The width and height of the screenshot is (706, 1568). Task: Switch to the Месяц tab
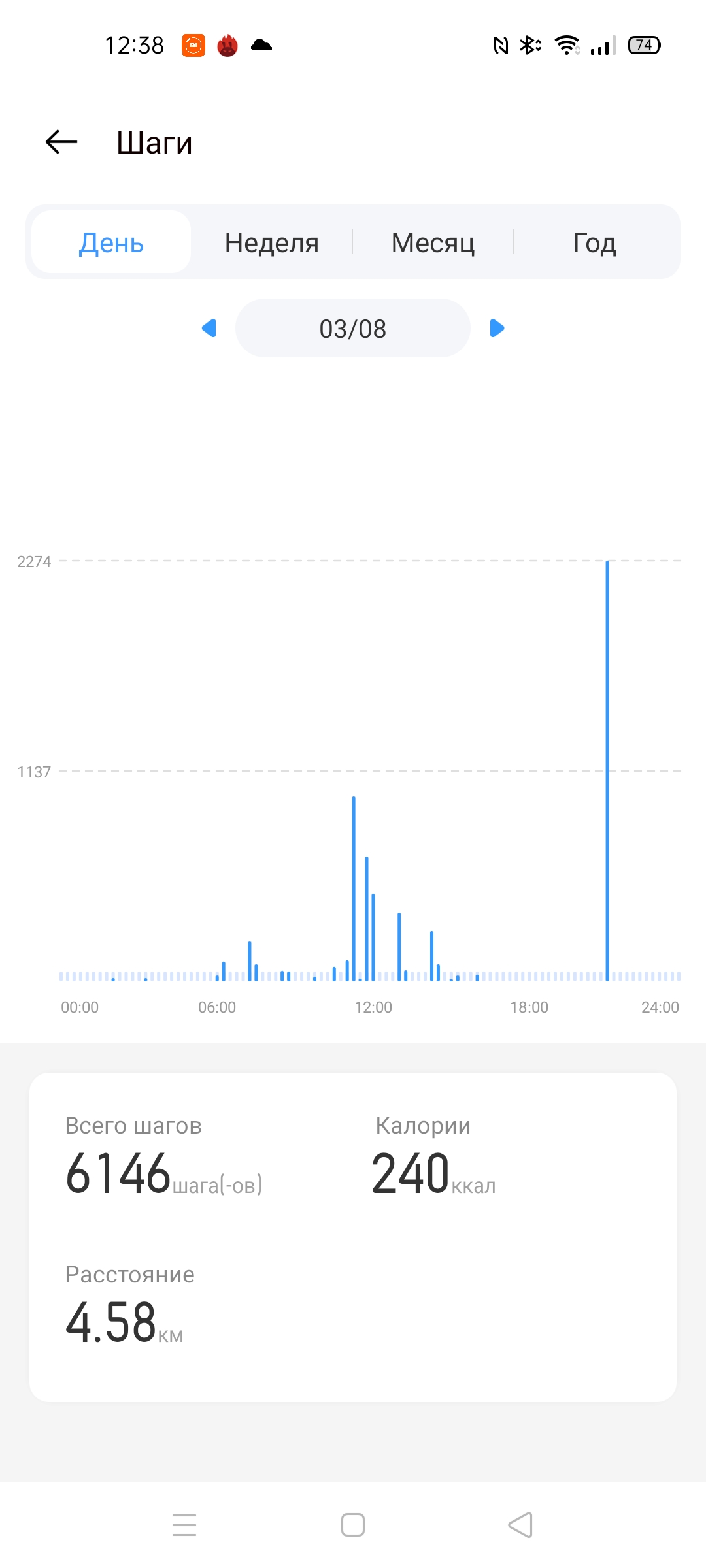433,242
